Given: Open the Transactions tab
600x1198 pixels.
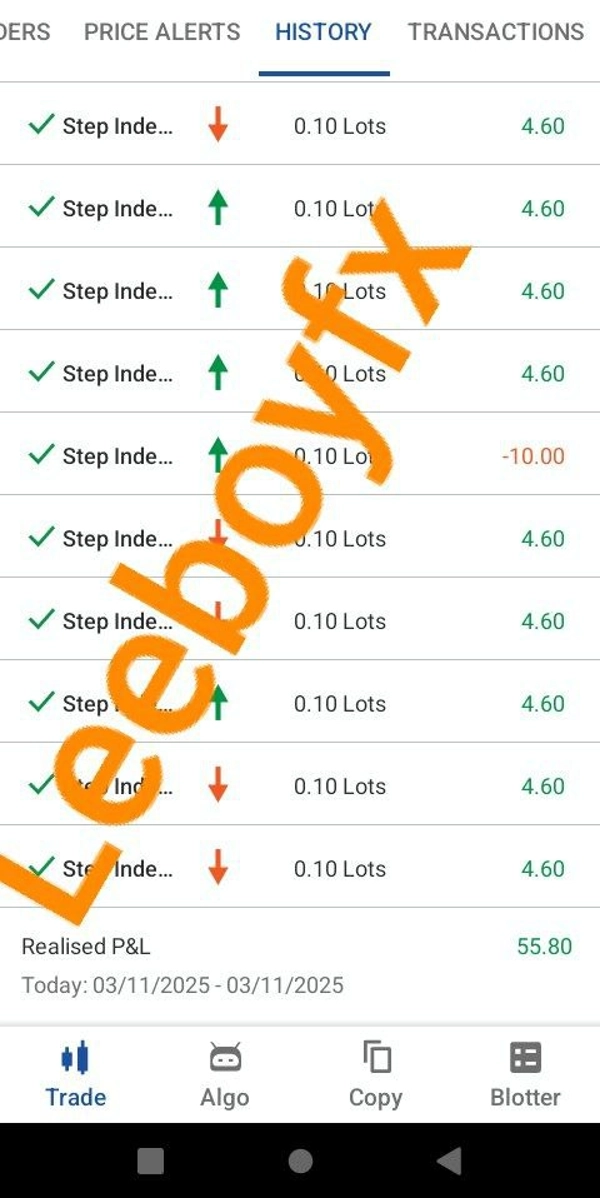Looking at the screenshot, I should (495, 32).
